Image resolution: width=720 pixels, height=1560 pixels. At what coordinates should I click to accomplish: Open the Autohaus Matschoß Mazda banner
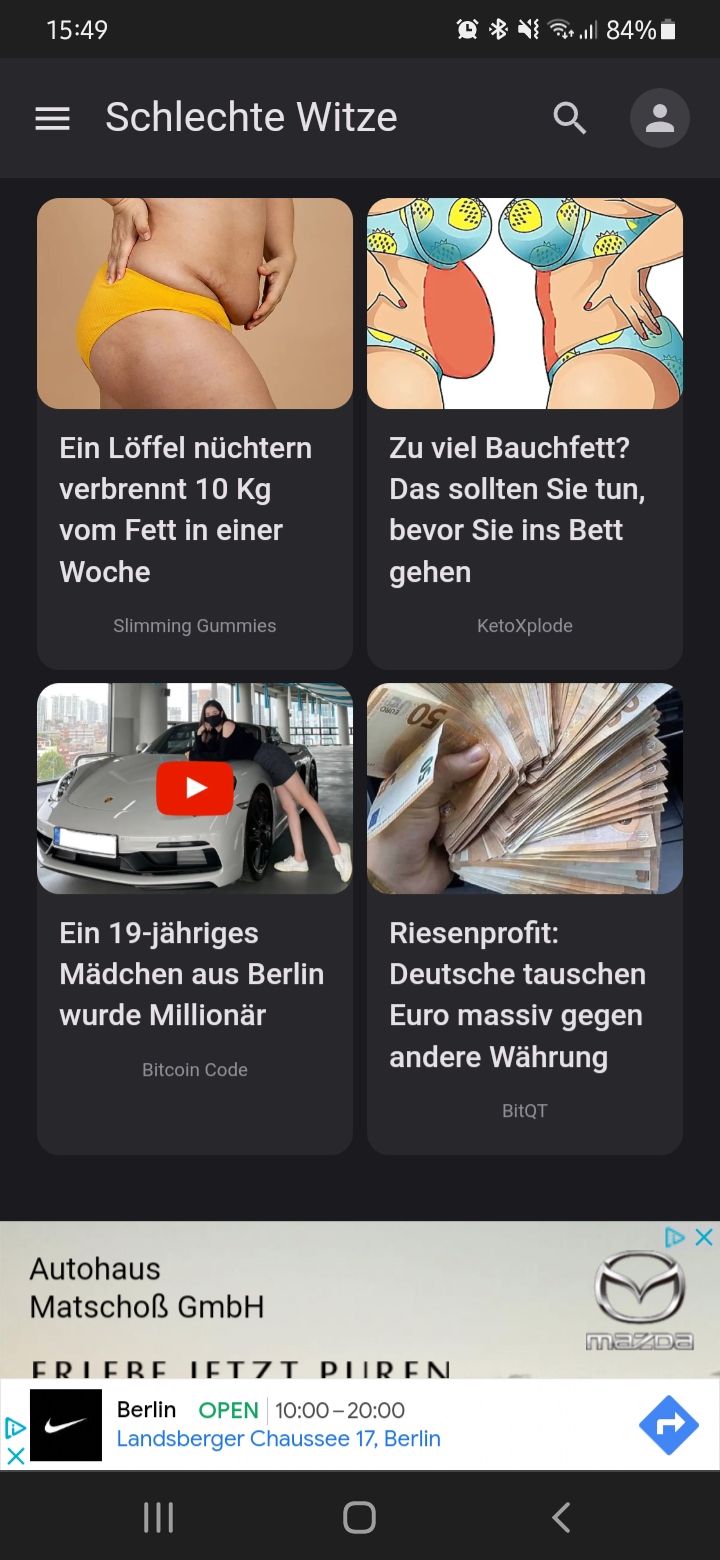click(300, 1300)
